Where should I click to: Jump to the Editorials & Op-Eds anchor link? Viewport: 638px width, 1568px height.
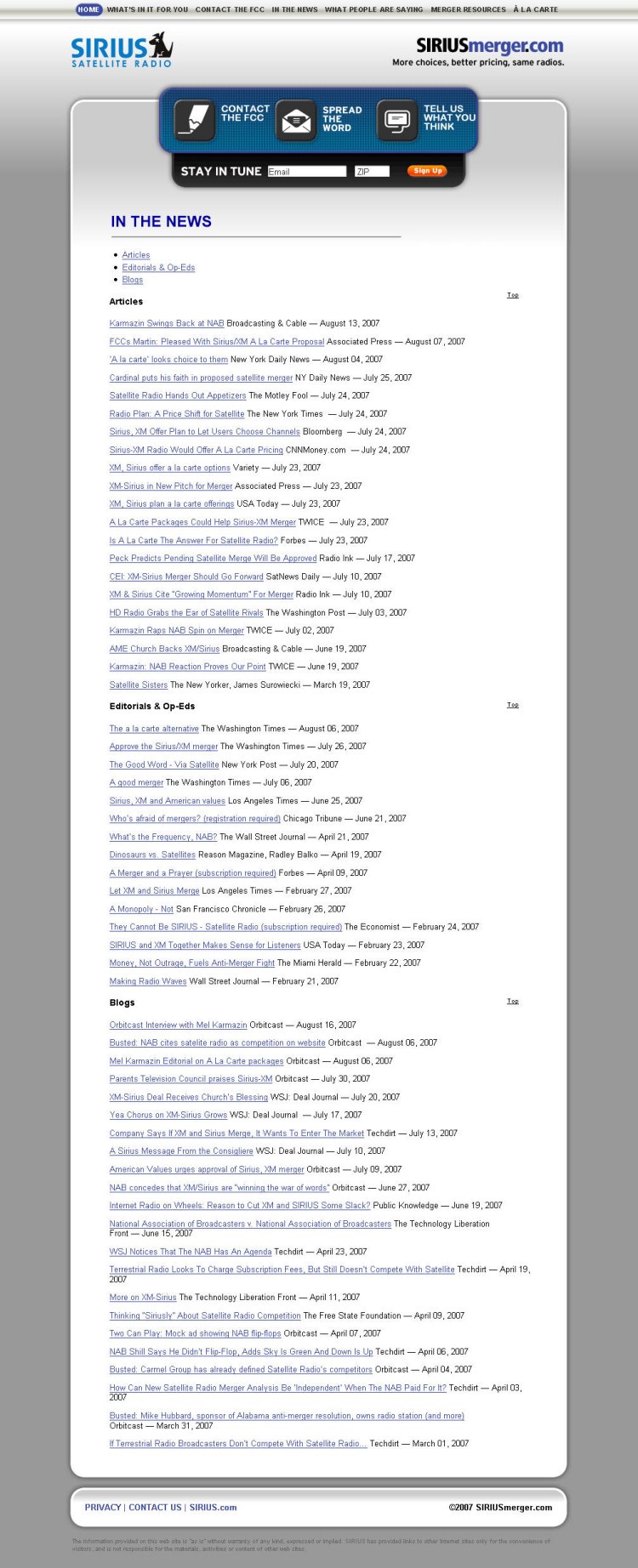click(158, 268)
